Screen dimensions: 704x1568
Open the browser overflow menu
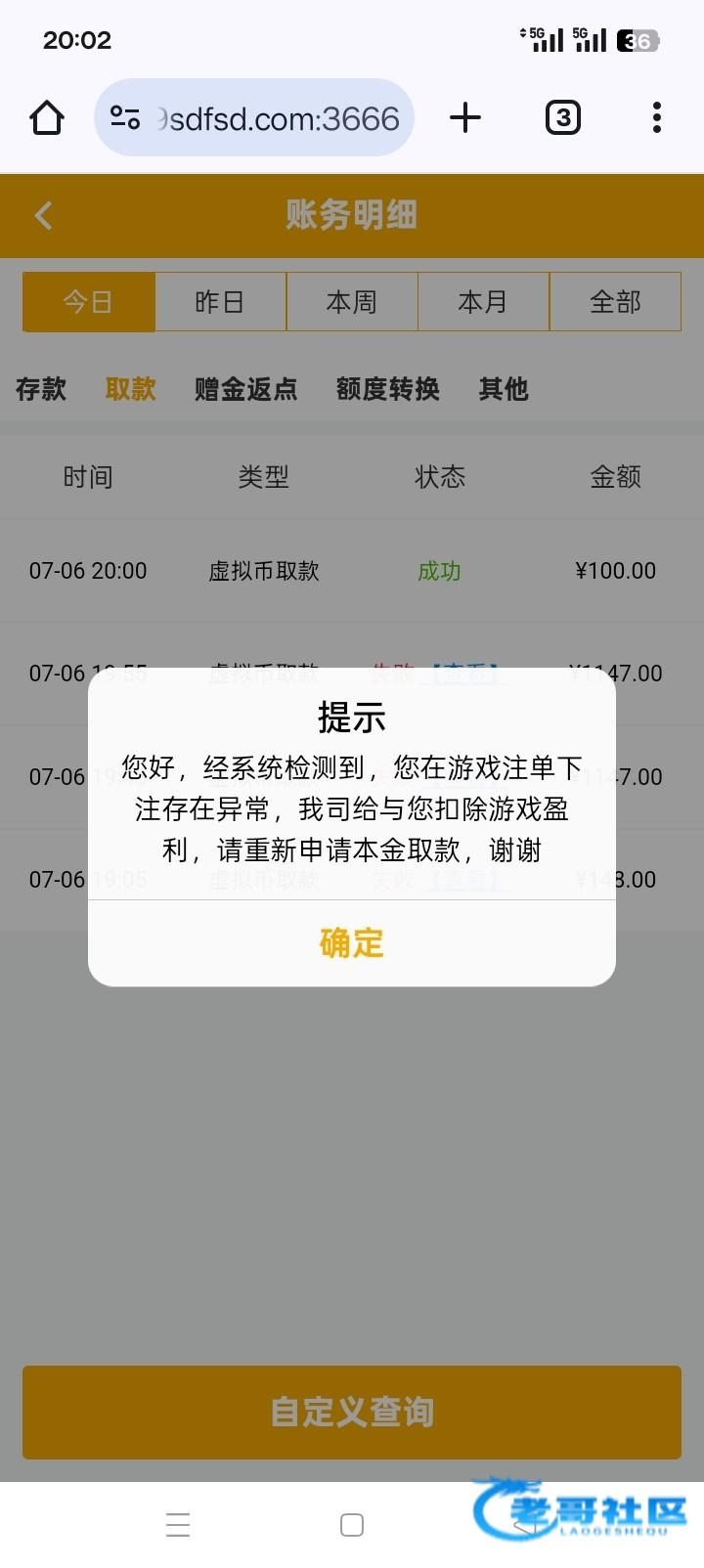point(656,118)
